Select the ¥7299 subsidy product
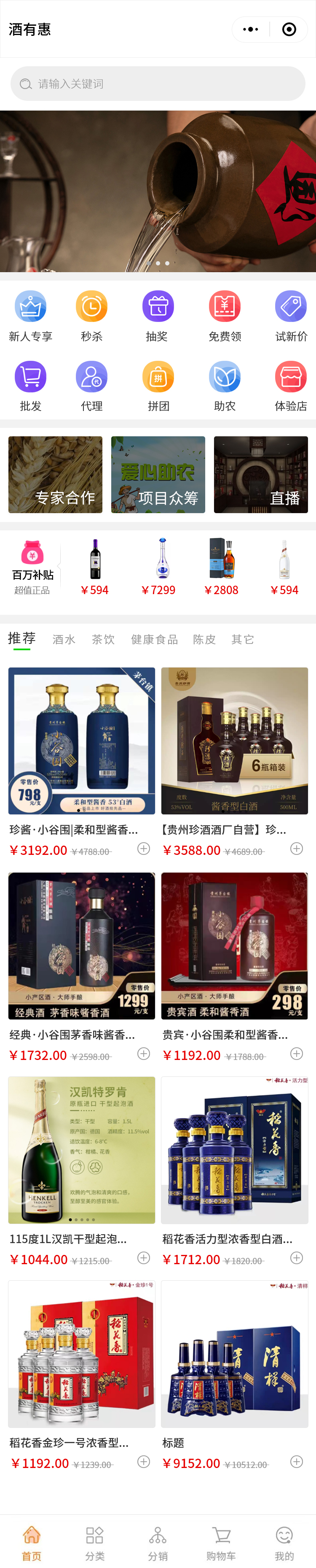Viewport: 316px width, 1568px height. [159, 566]
